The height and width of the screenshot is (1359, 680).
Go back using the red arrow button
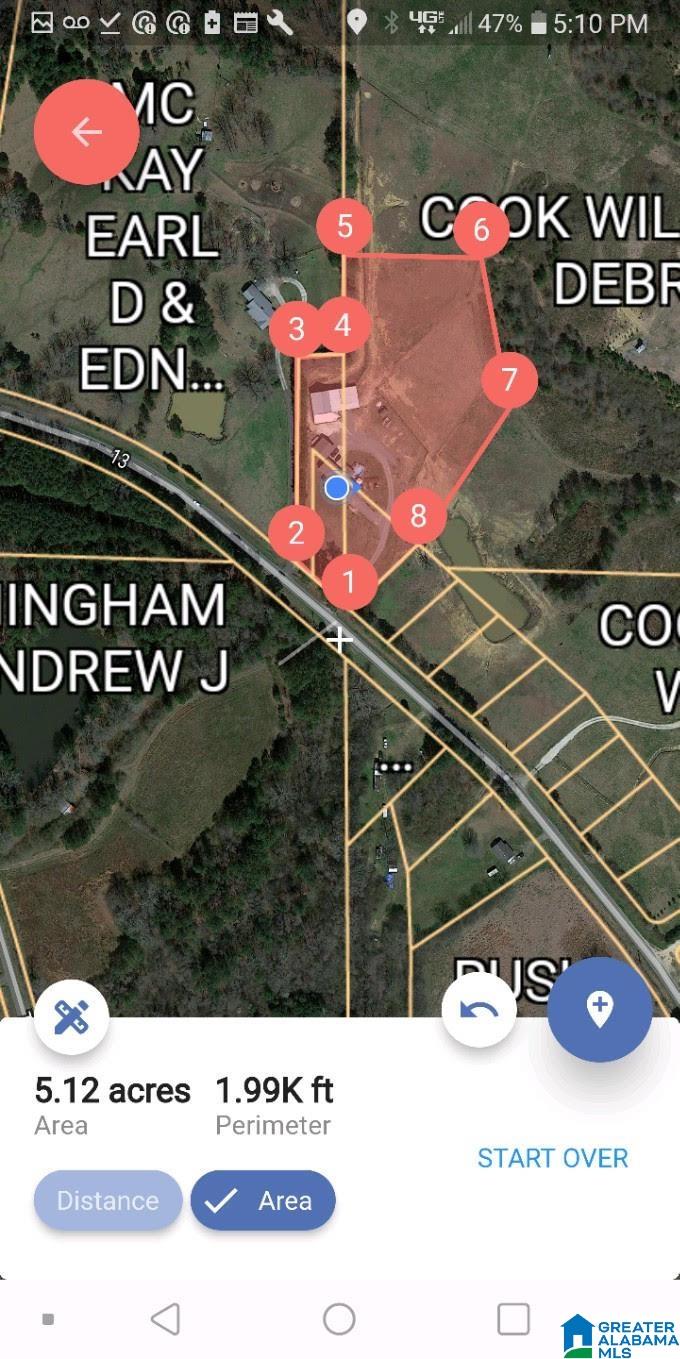point(86,132)
